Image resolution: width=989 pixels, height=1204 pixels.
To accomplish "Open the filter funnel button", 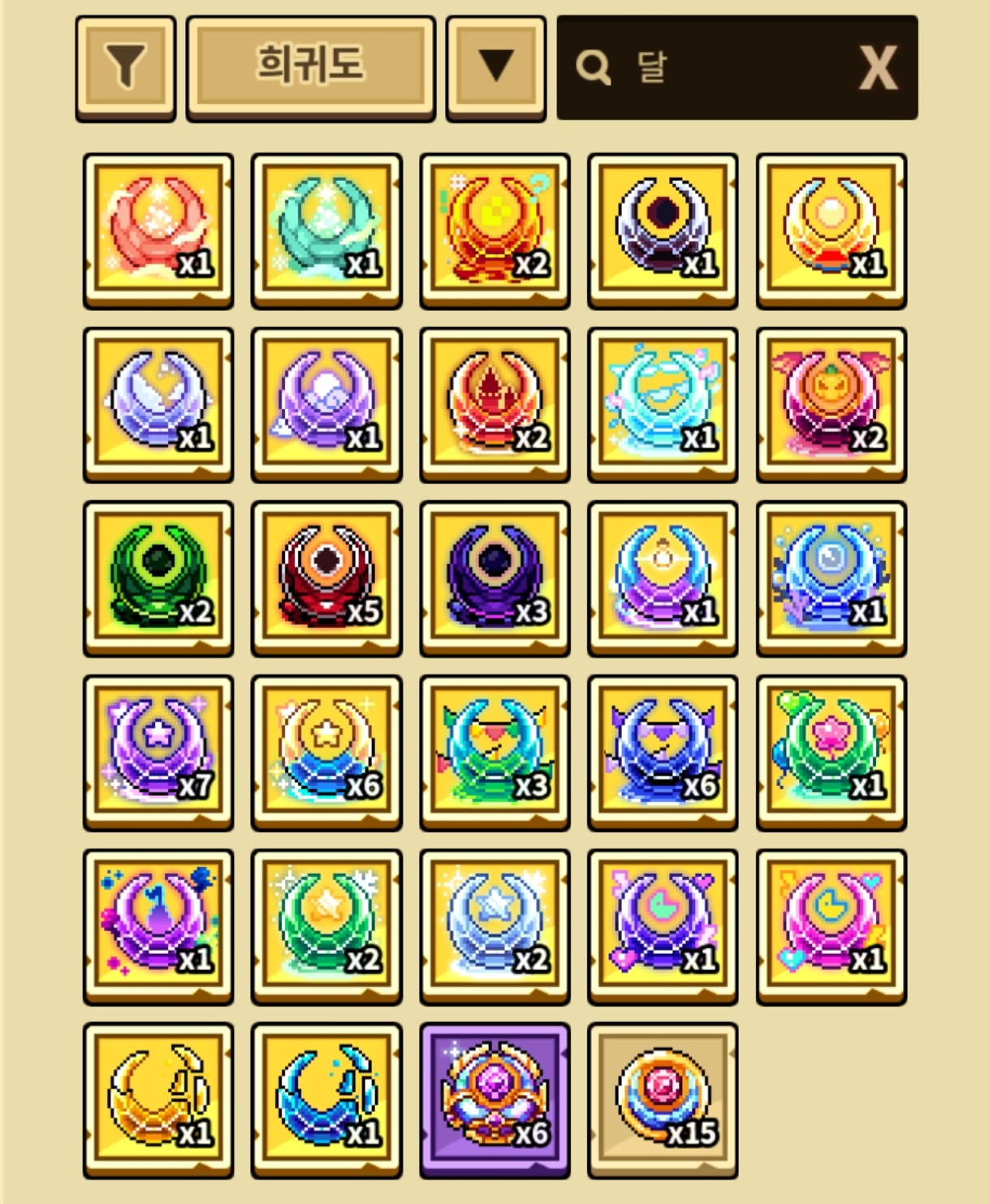I will click(x=126, y=67).
